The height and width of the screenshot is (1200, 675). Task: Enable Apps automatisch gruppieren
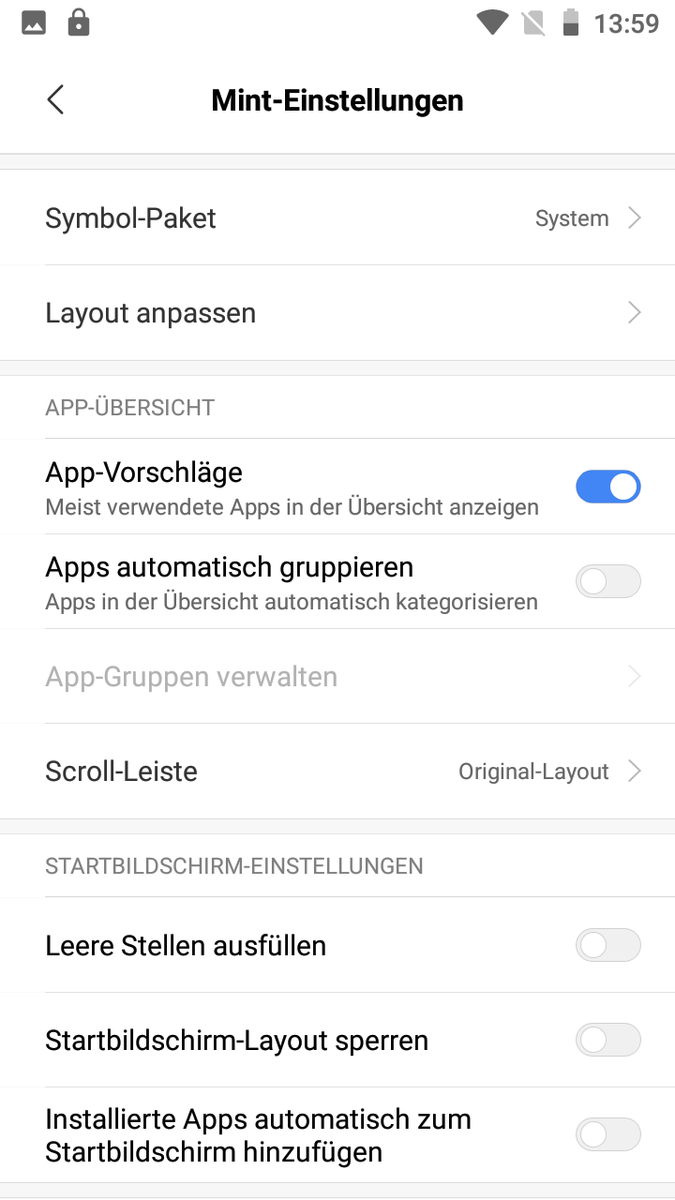tap(607, 581)
